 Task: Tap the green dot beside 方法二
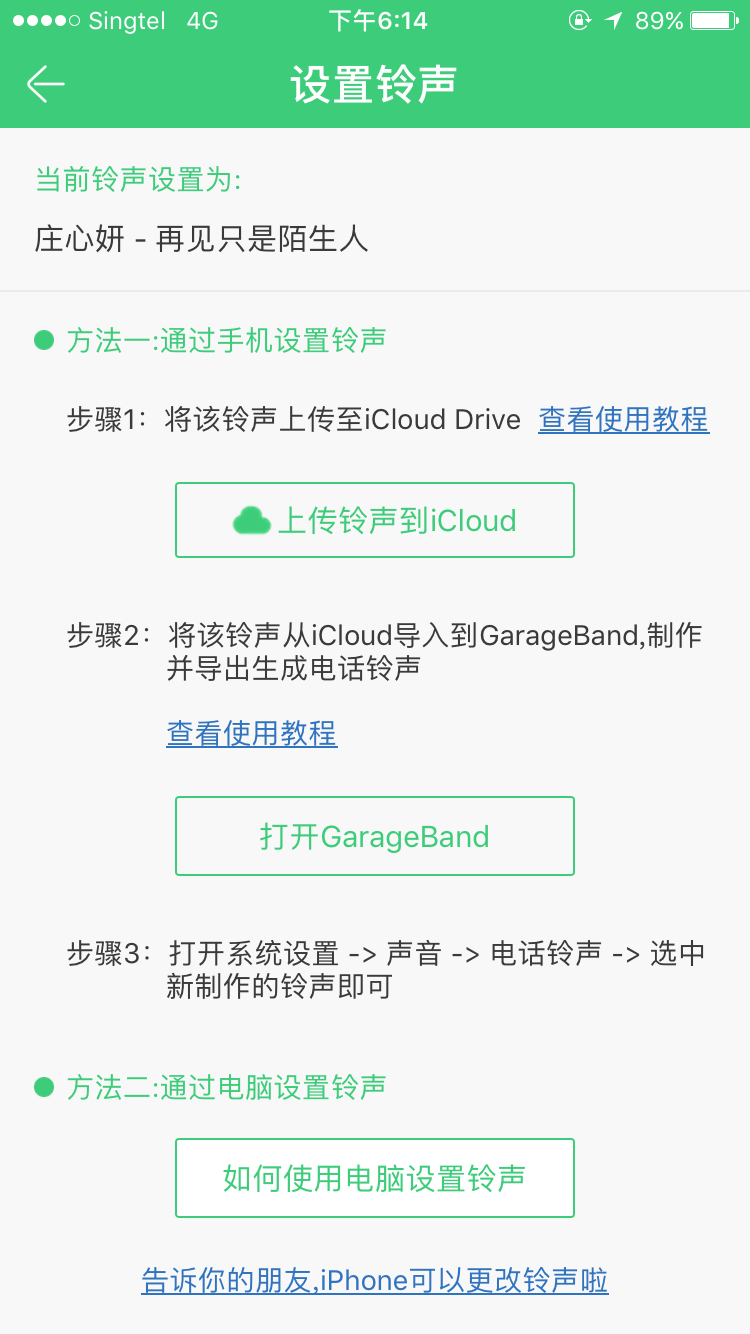point(41,1087)
